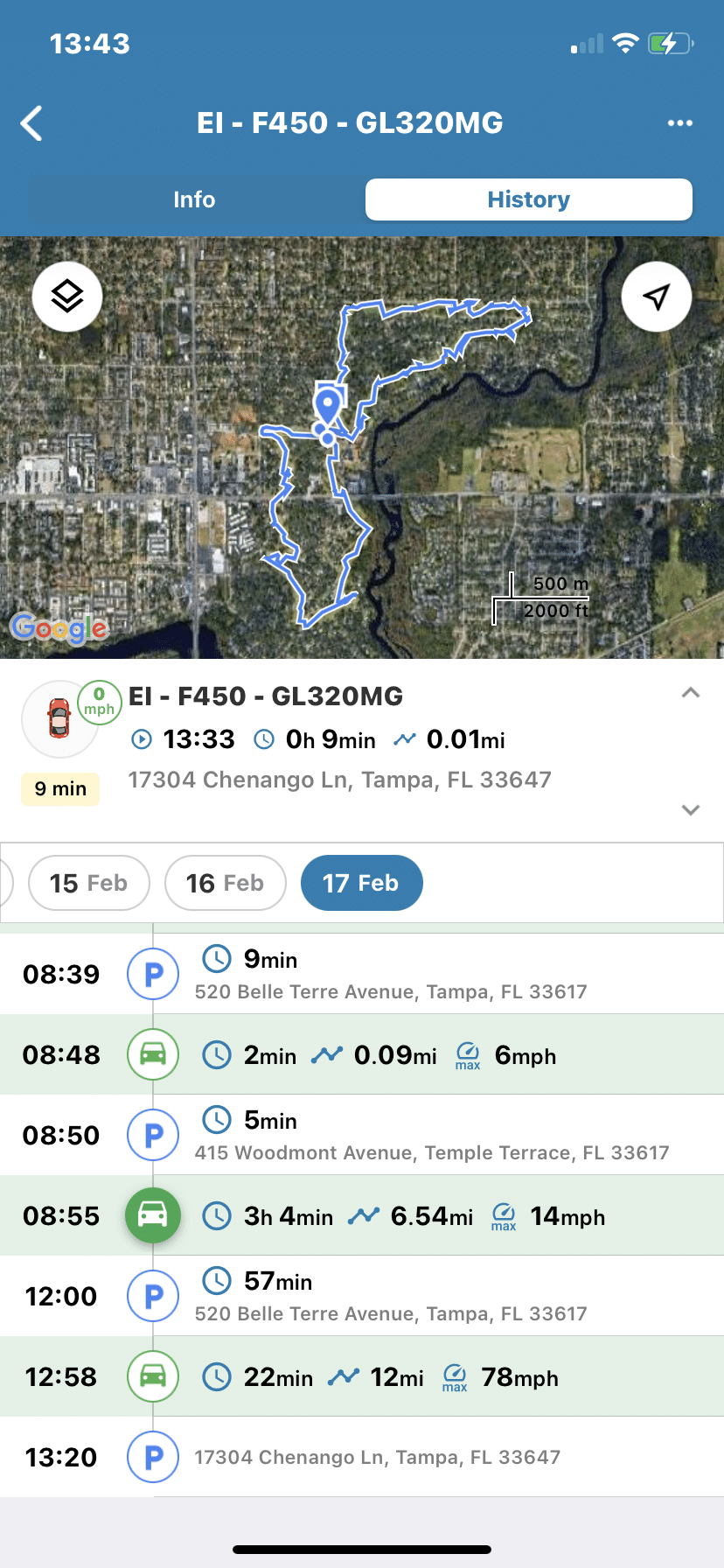Go to previous entry with the up chevron
Image resolution: width=724 pixels, height=1568 pixels.
(x=691, y=693)
